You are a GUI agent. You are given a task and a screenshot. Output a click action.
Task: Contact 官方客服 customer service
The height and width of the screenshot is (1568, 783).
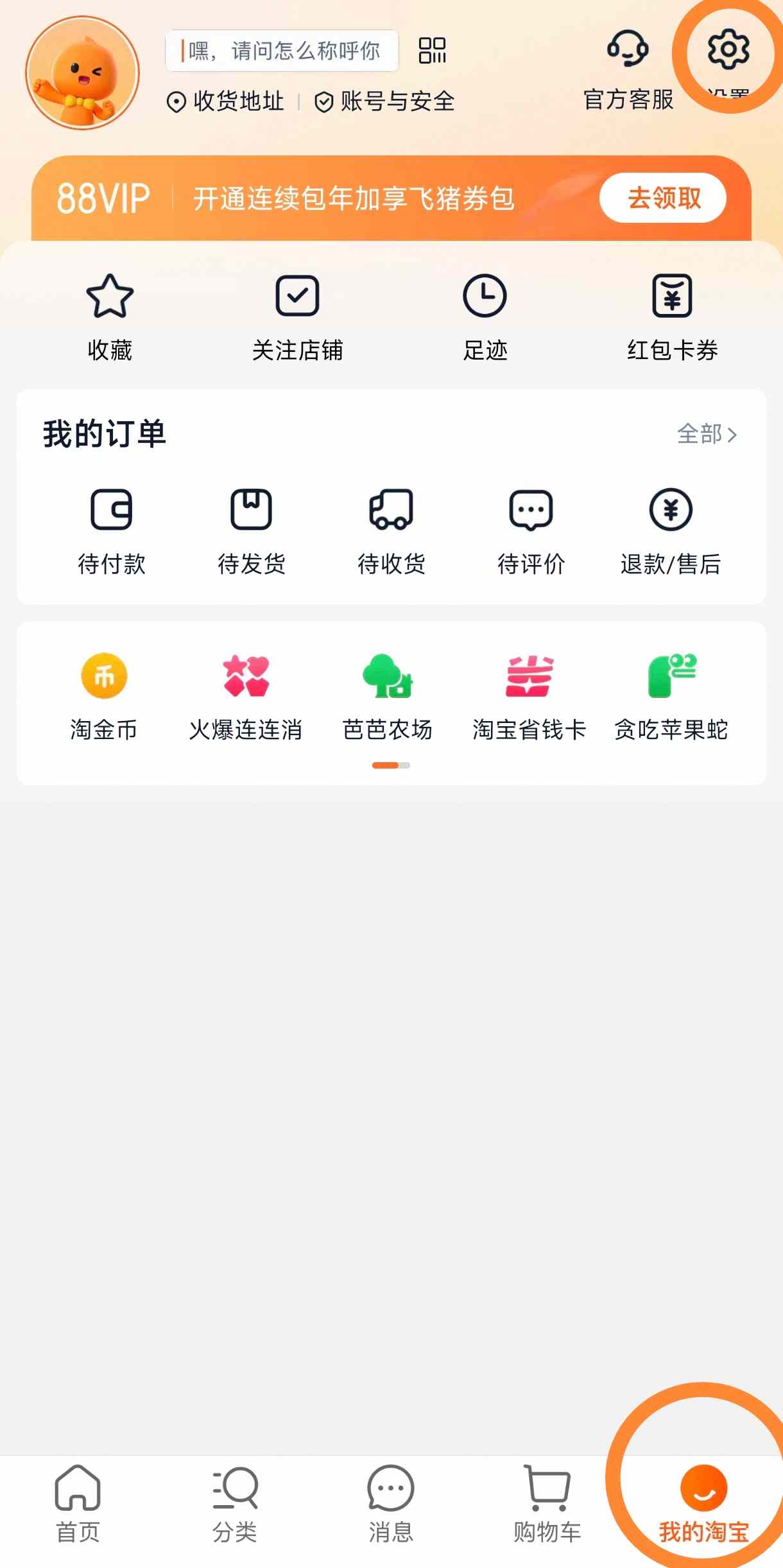[628, 67]
